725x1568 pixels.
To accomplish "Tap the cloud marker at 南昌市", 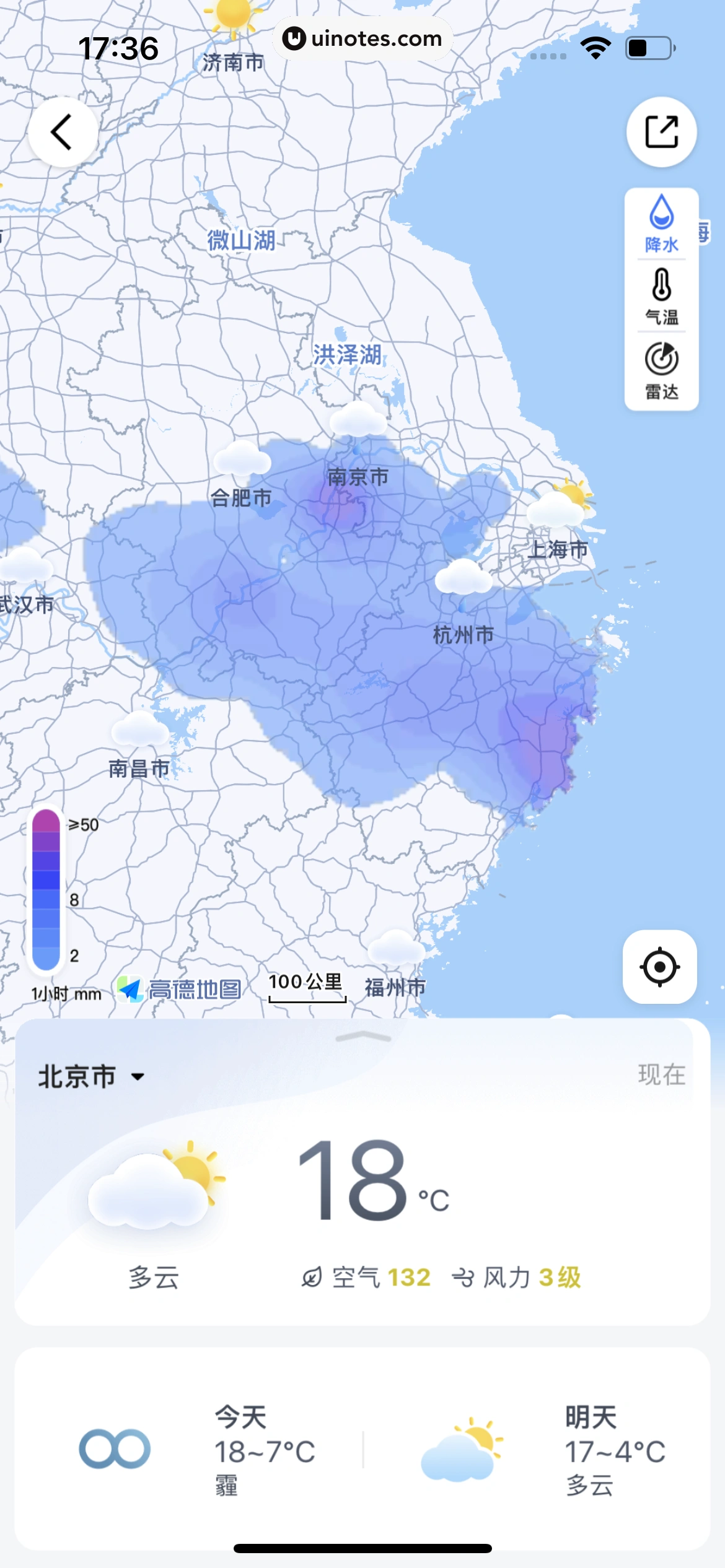I will point(140,730).
